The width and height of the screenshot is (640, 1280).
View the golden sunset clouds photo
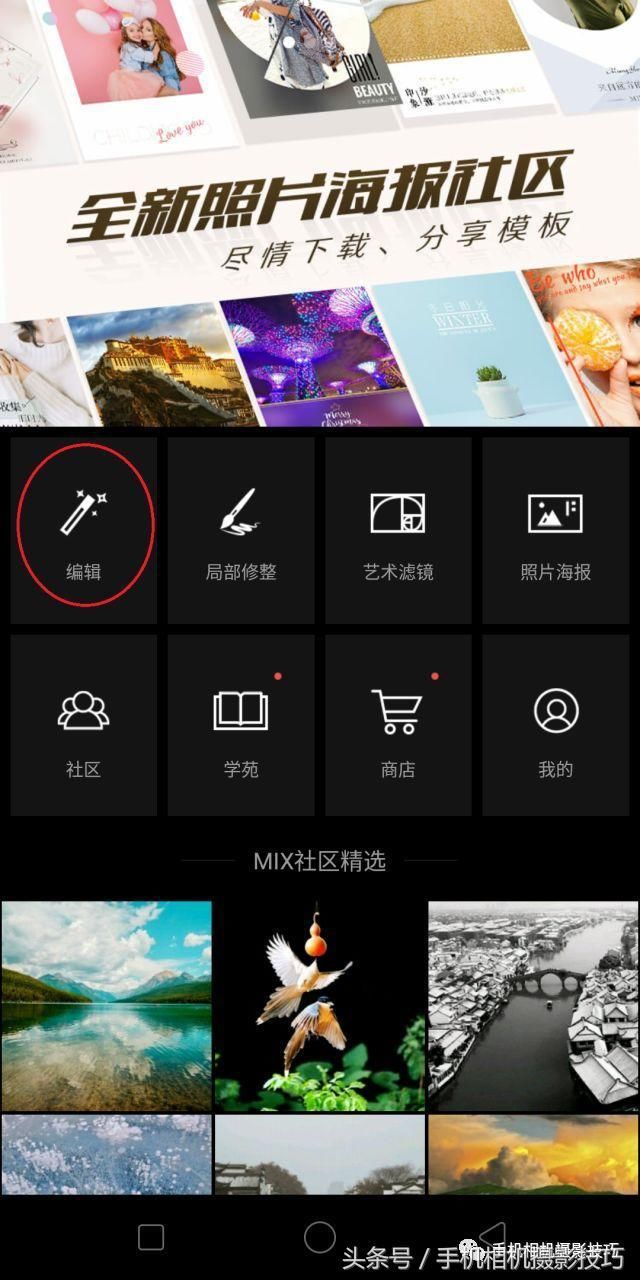[533, 1154]
